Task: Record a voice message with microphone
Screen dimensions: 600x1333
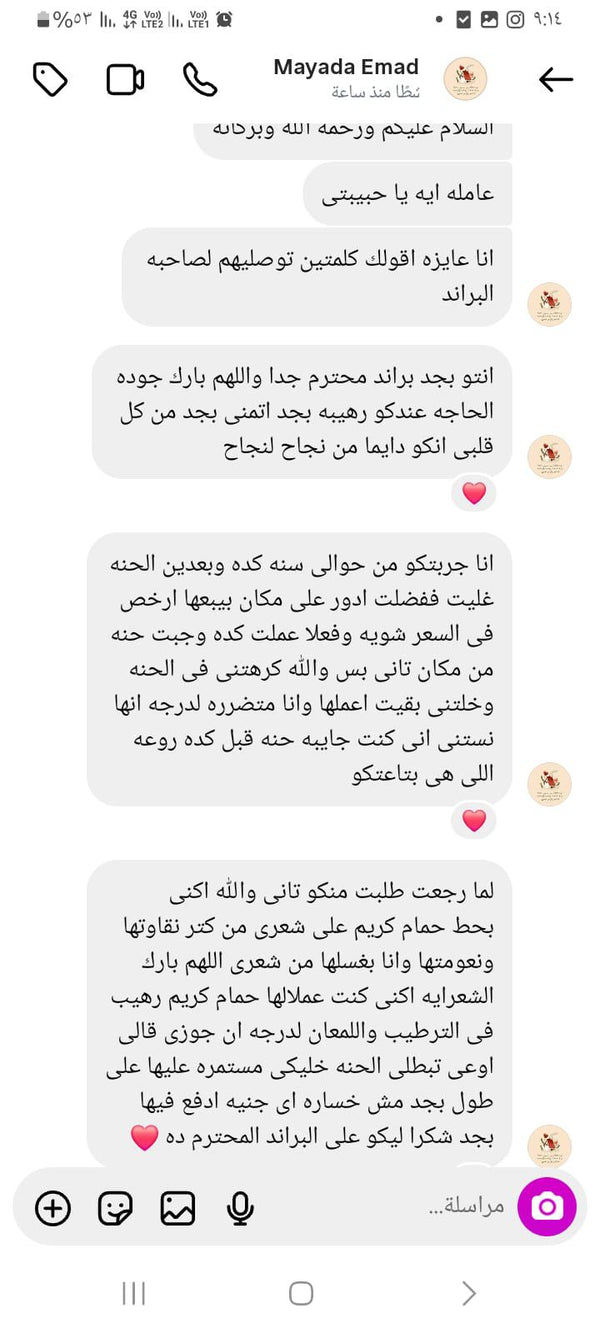Action: [239, 1208]
